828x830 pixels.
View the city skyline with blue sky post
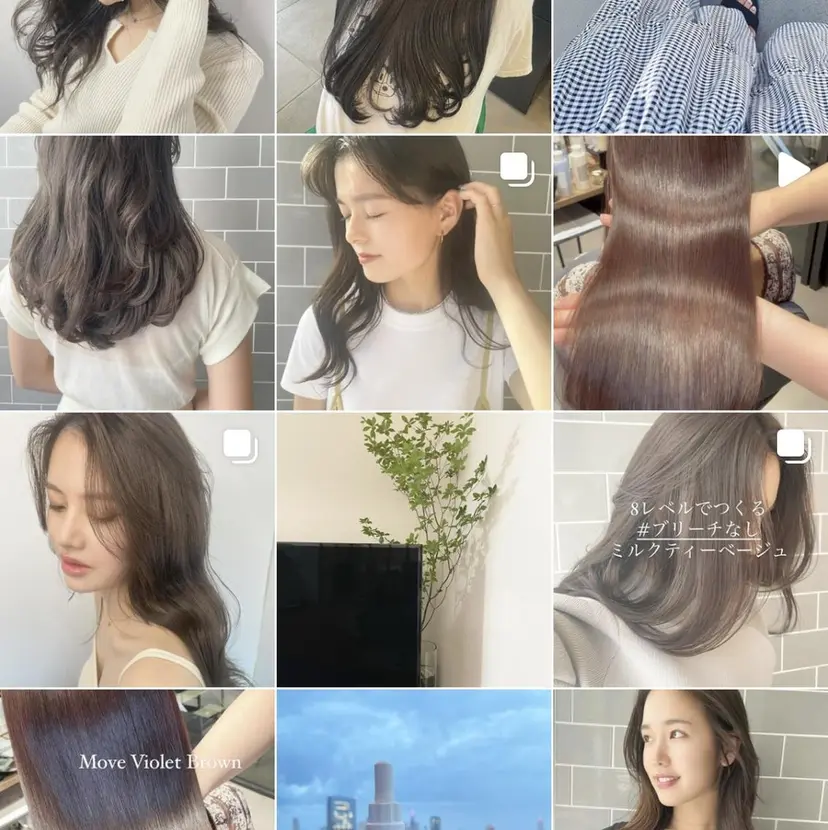point(413,760)
